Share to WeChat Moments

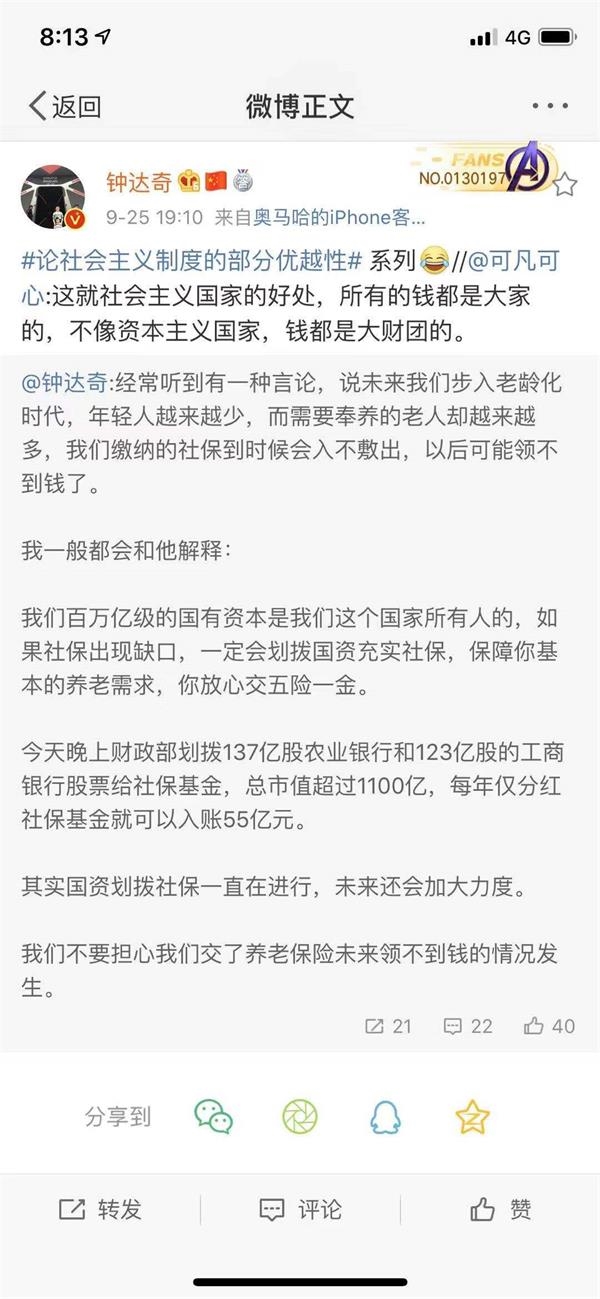(x=299, y=1116)
